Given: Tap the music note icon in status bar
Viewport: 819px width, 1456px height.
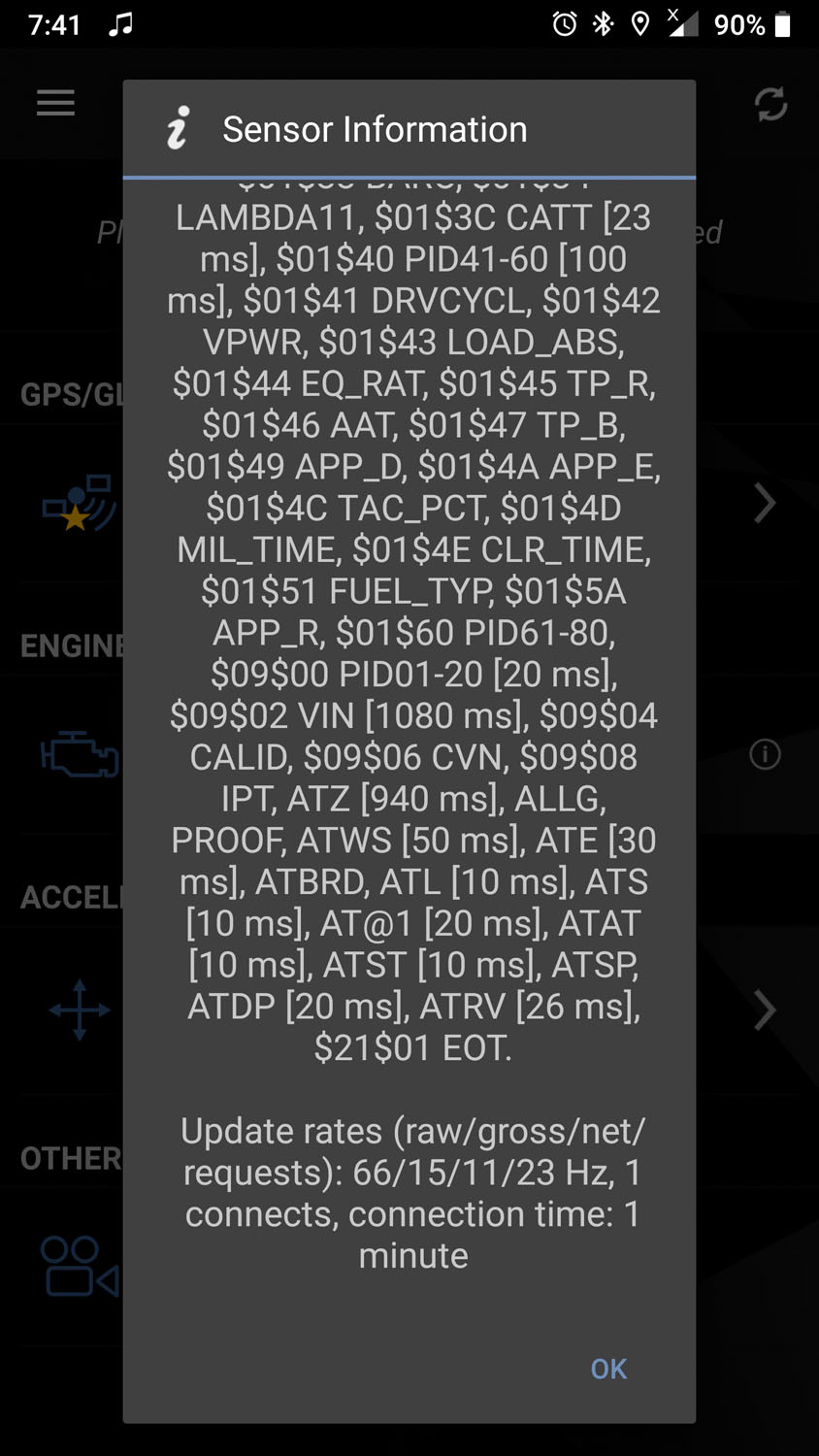Looking at the screenshot, I should (120, 24).
